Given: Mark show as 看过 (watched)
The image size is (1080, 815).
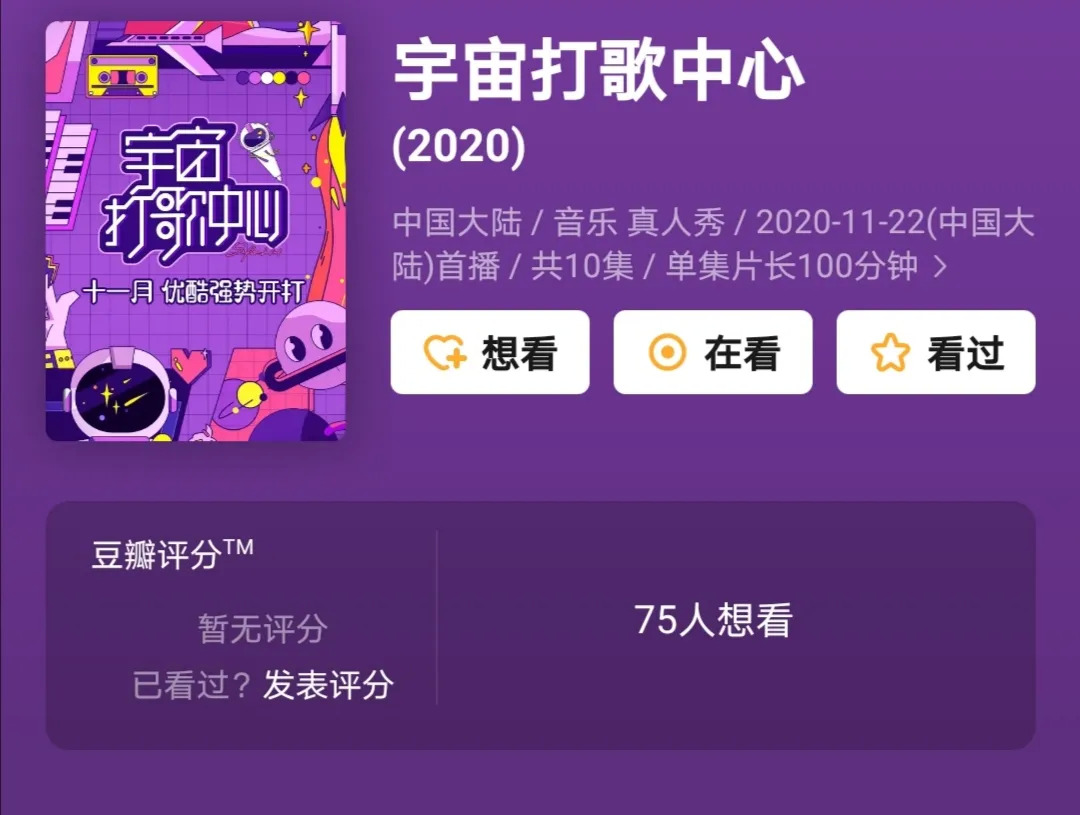Looking at the screenshot, I should tap(936, 352).
